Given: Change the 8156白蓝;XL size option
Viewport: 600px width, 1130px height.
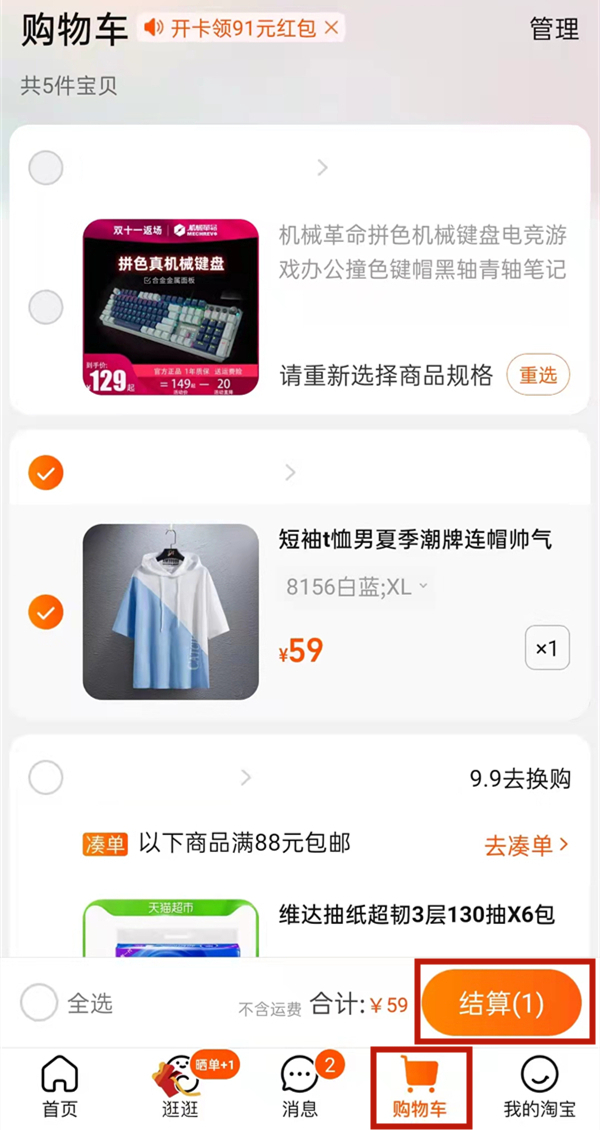Looking at the screenshot, I should [356, 587].
